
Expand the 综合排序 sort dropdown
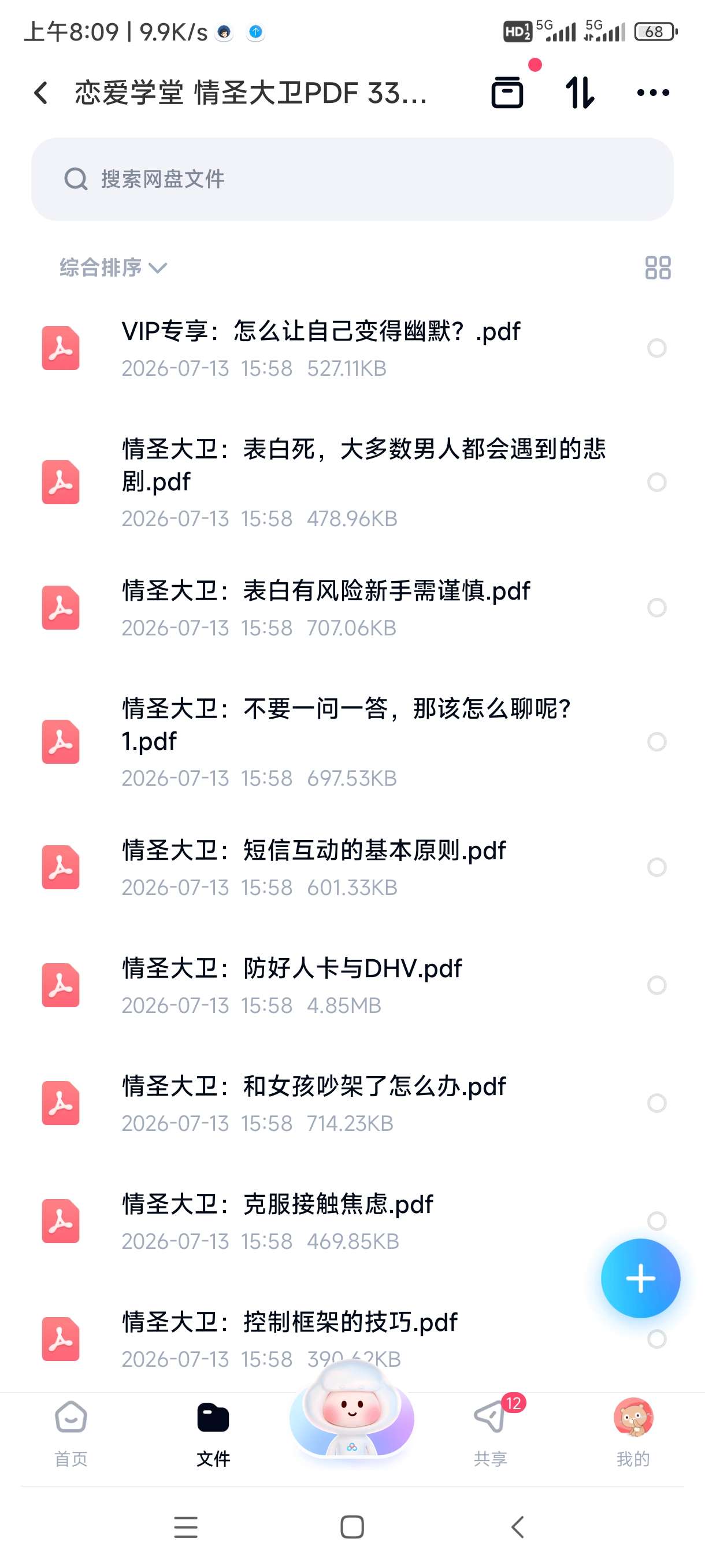(x=113, y=267)
